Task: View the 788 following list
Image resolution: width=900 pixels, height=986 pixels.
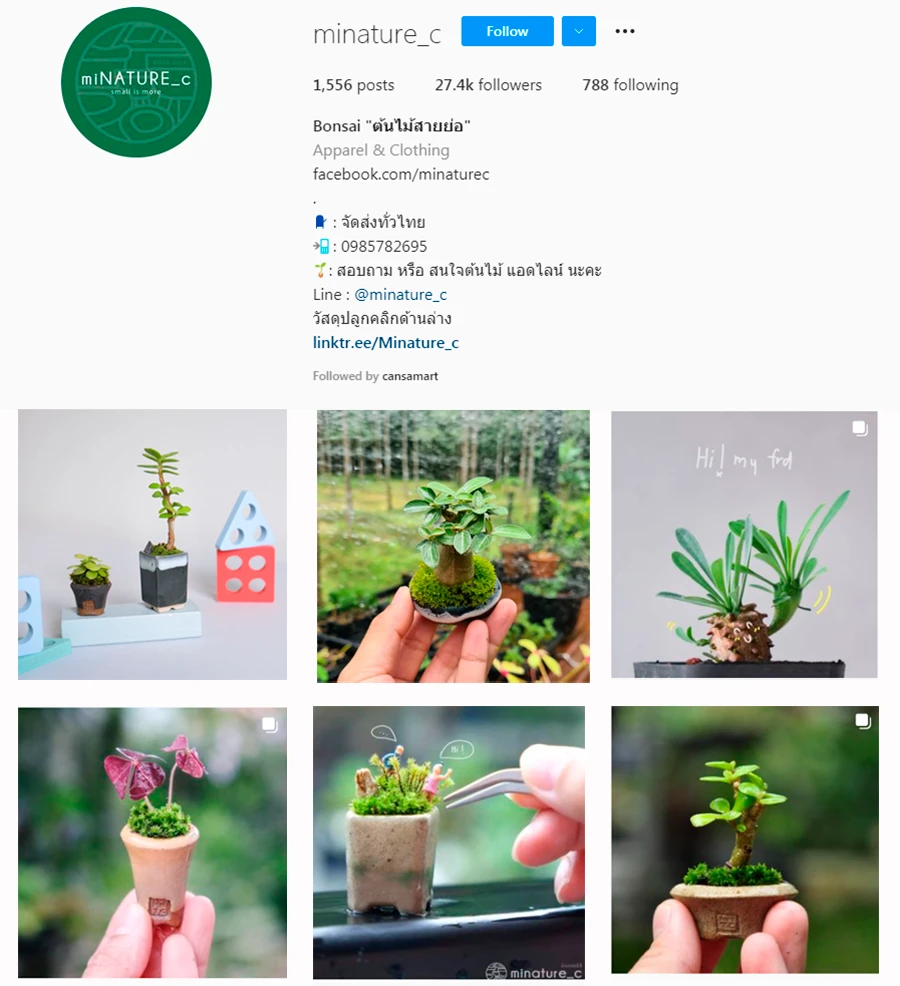Action: [x=630, y=85]
